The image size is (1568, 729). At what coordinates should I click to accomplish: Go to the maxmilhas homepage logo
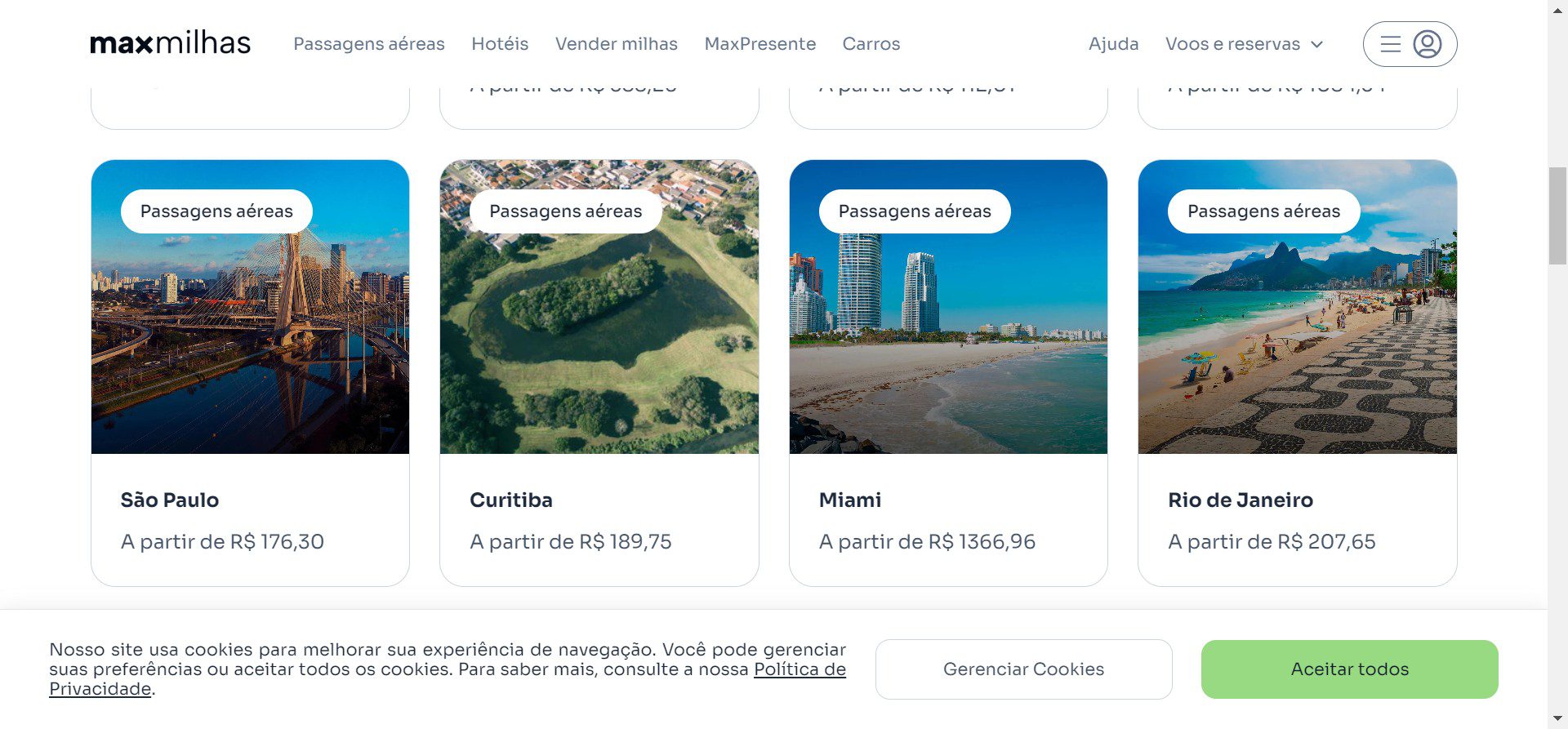coord(170,43)
